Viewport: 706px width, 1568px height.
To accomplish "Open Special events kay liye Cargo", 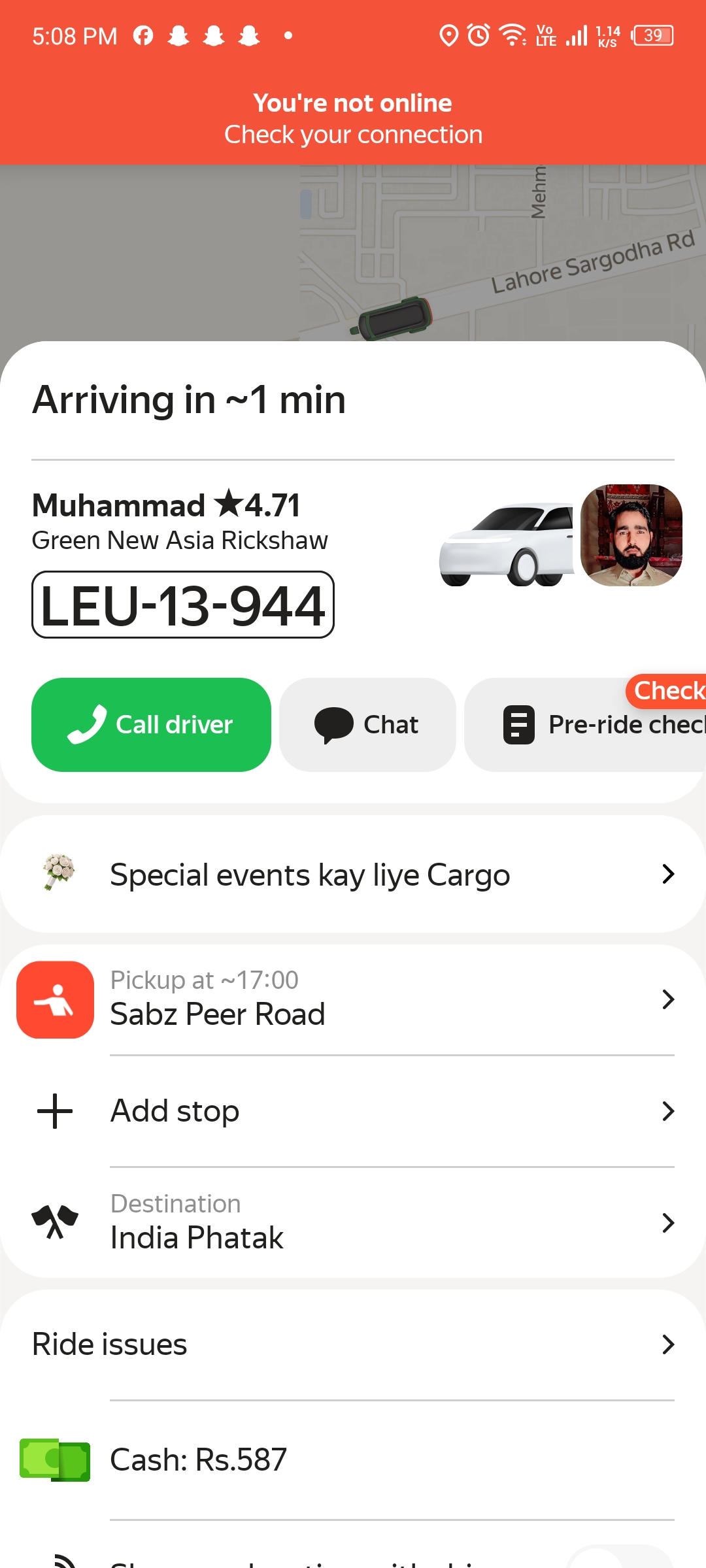I will click(353, 875).
